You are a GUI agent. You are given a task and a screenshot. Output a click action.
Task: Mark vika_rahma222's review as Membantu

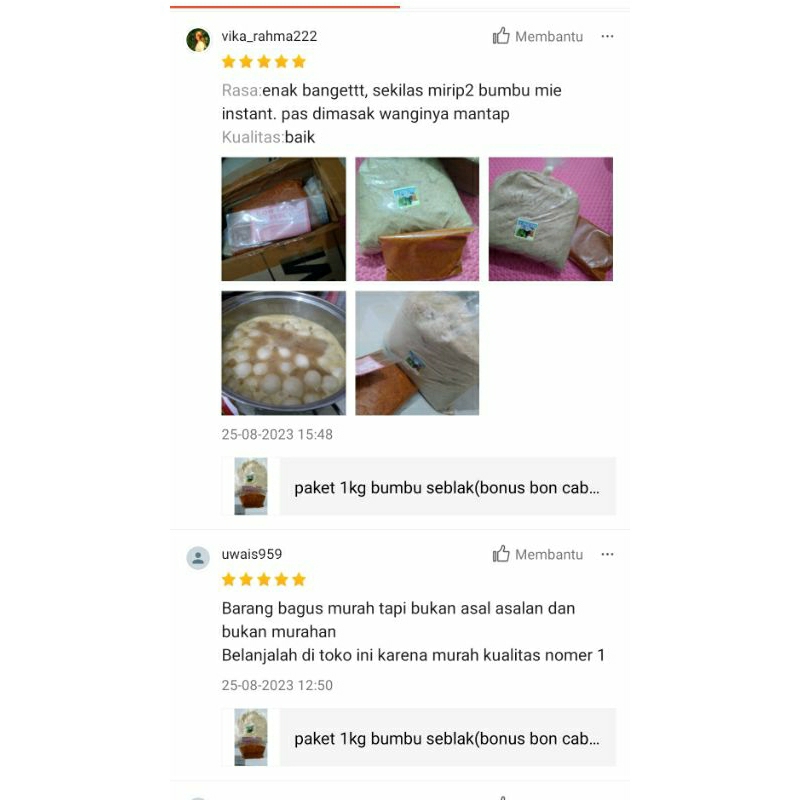tap(537, 37)
